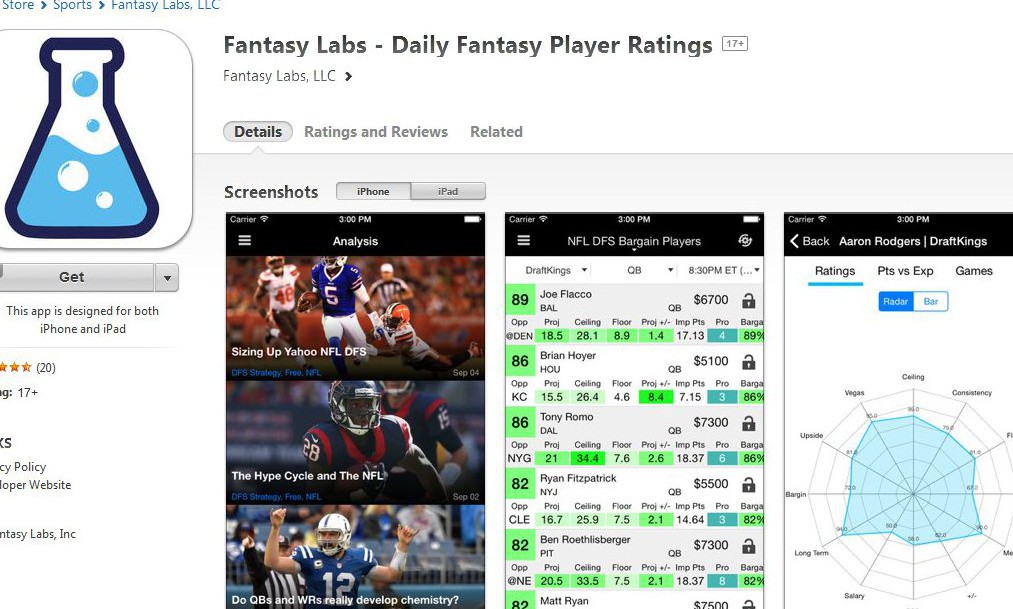Image resolution: width=1013 pixels, height=609 pixels.
Task: Select the Details tab
Action: [258, 131]
